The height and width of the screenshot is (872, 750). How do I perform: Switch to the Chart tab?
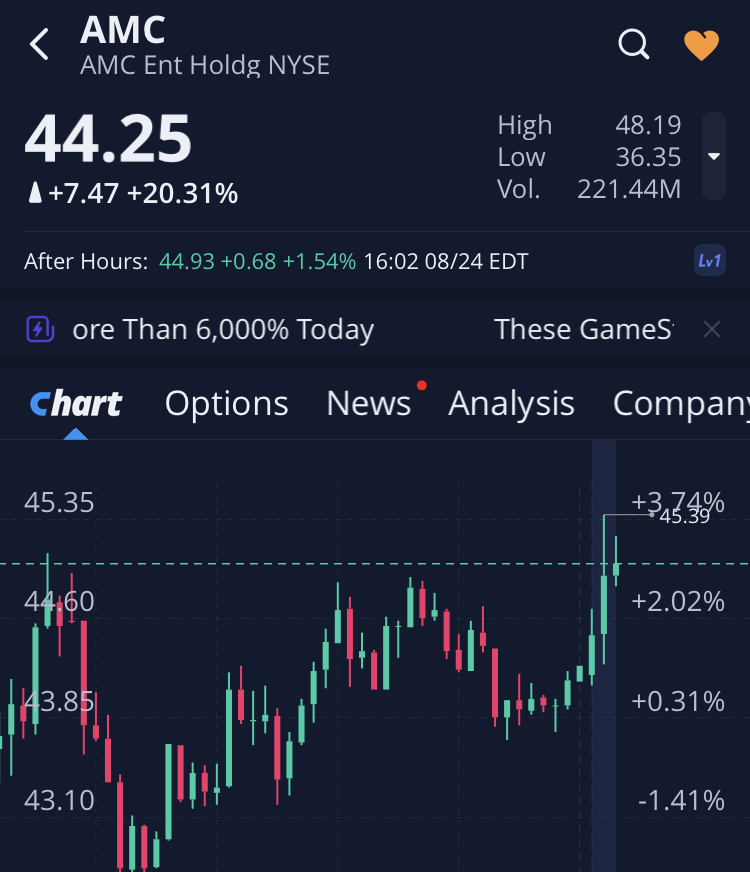[x=76, y=403]
